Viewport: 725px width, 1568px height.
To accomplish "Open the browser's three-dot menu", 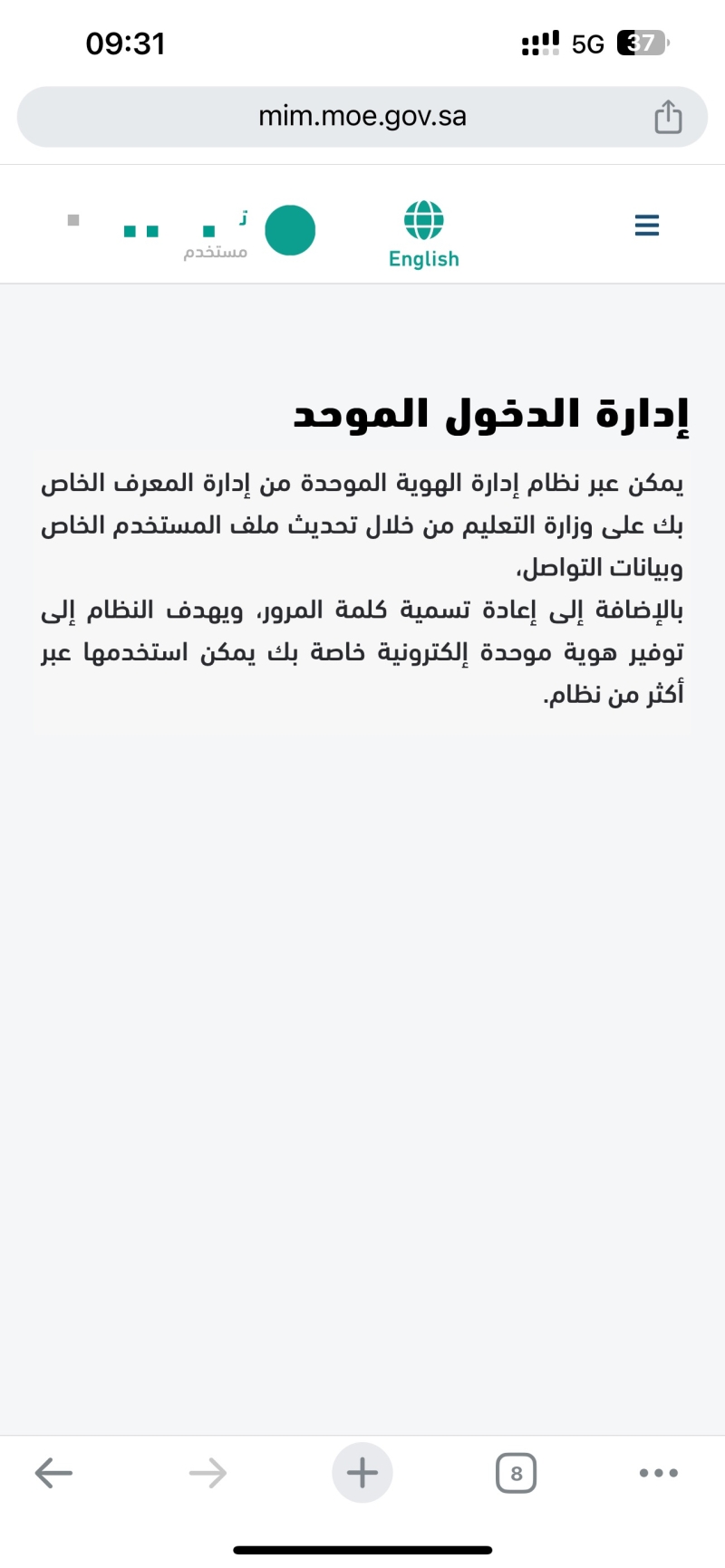I will pyautogui.click(x=659, y=1473).
